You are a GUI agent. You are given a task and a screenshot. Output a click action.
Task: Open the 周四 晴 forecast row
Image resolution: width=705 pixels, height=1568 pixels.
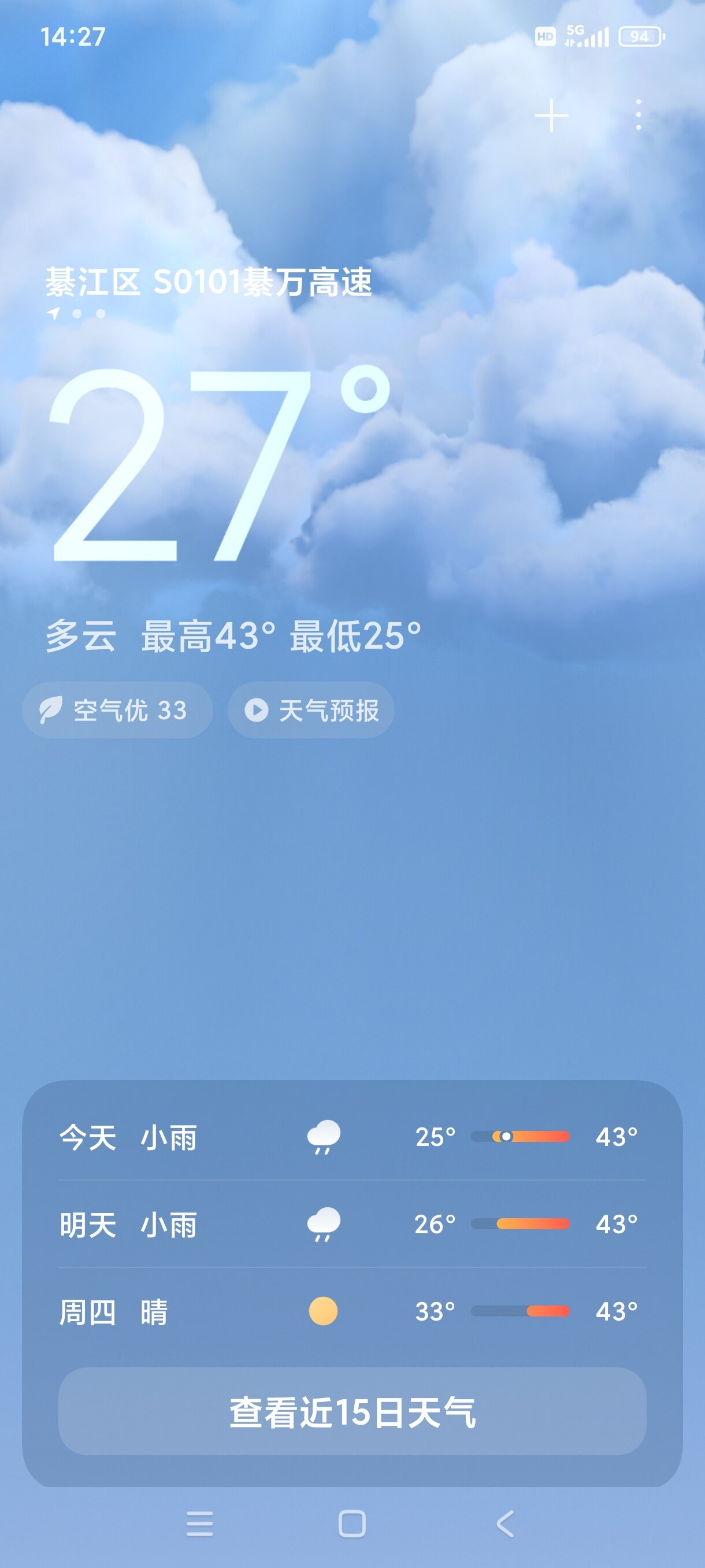(351, 1311)
